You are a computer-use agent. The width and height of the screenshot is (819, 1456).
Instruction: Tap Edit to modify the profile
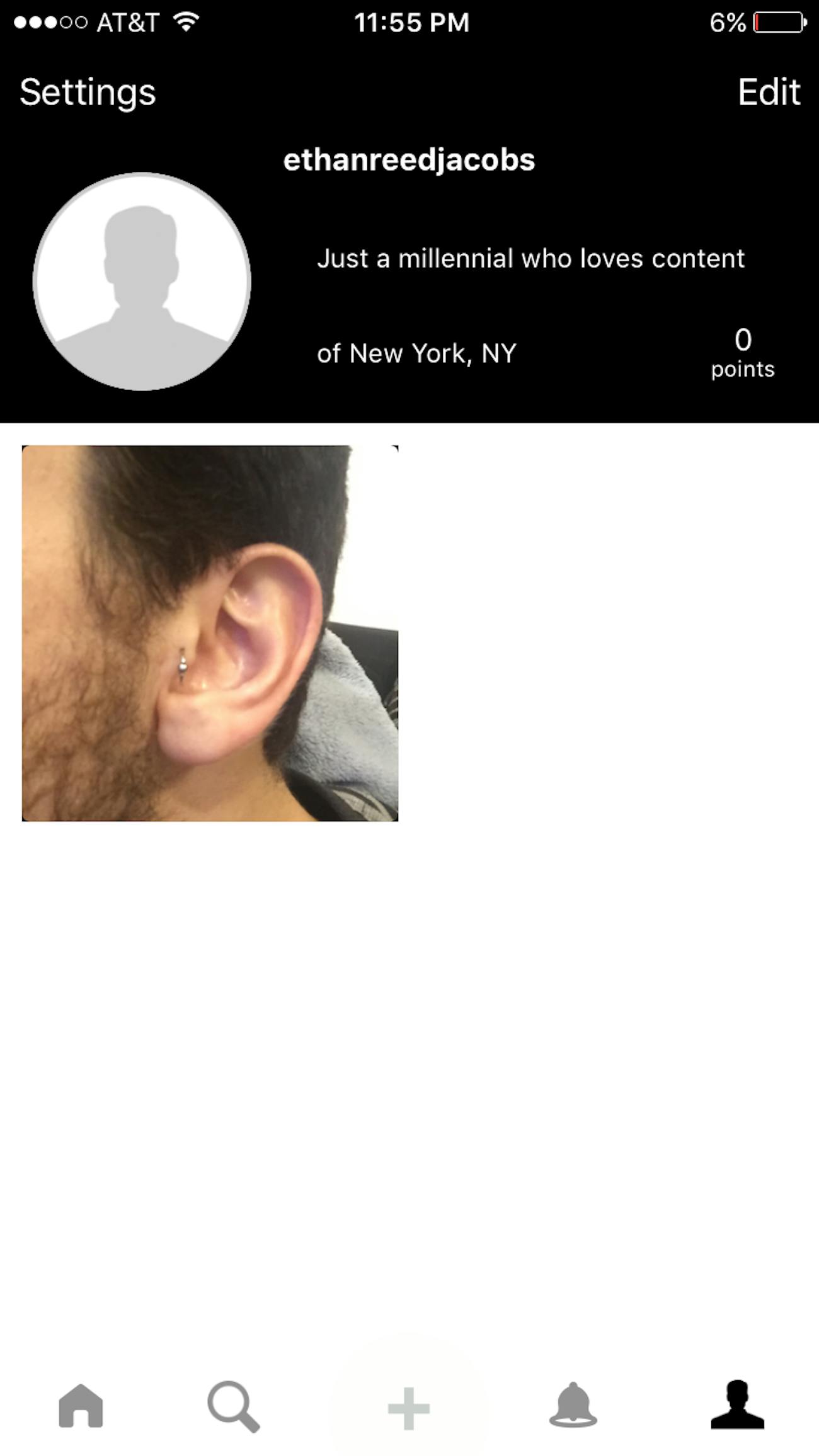[769, 93]
